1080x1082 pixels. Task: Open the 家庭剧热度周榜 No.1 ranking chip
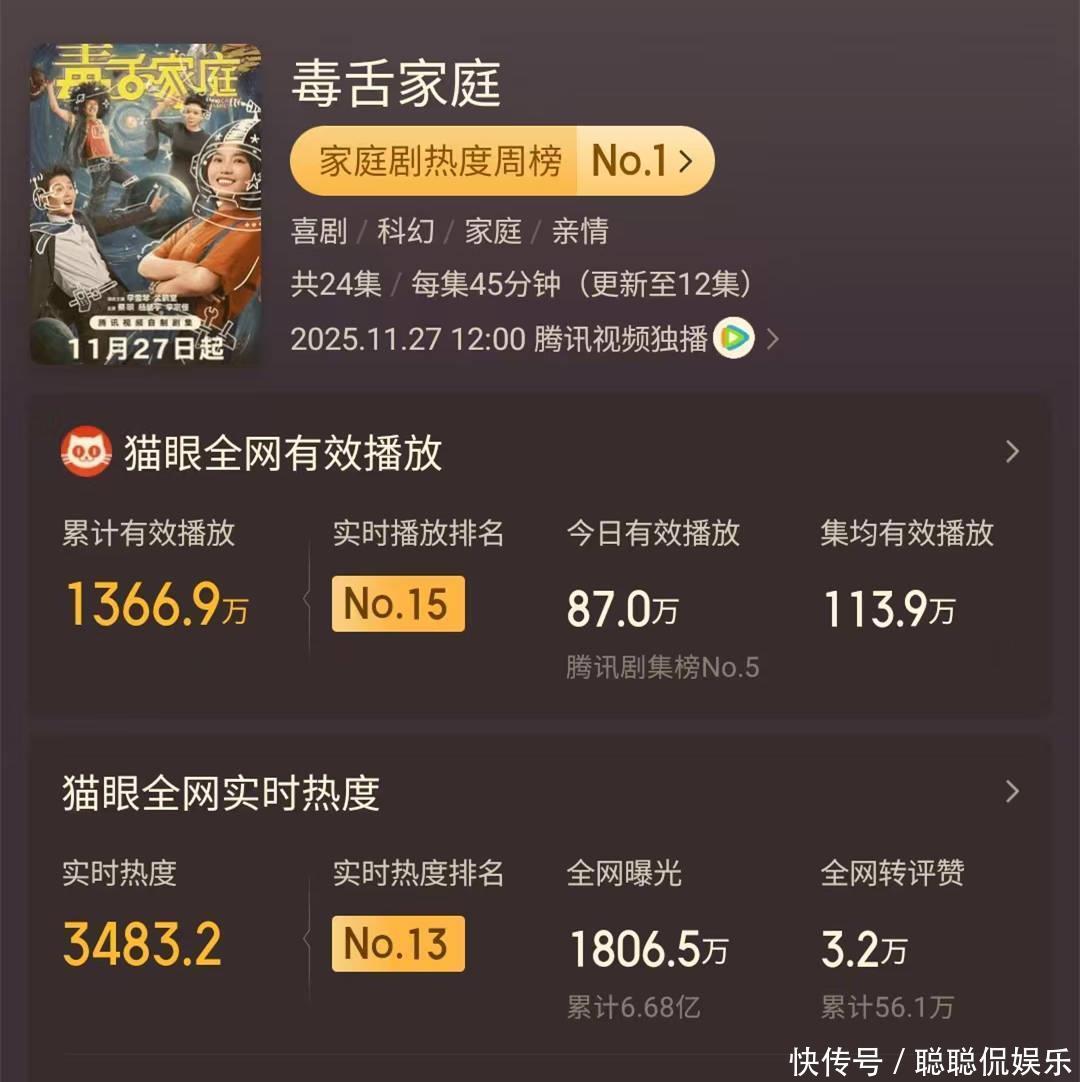(502, 161)
